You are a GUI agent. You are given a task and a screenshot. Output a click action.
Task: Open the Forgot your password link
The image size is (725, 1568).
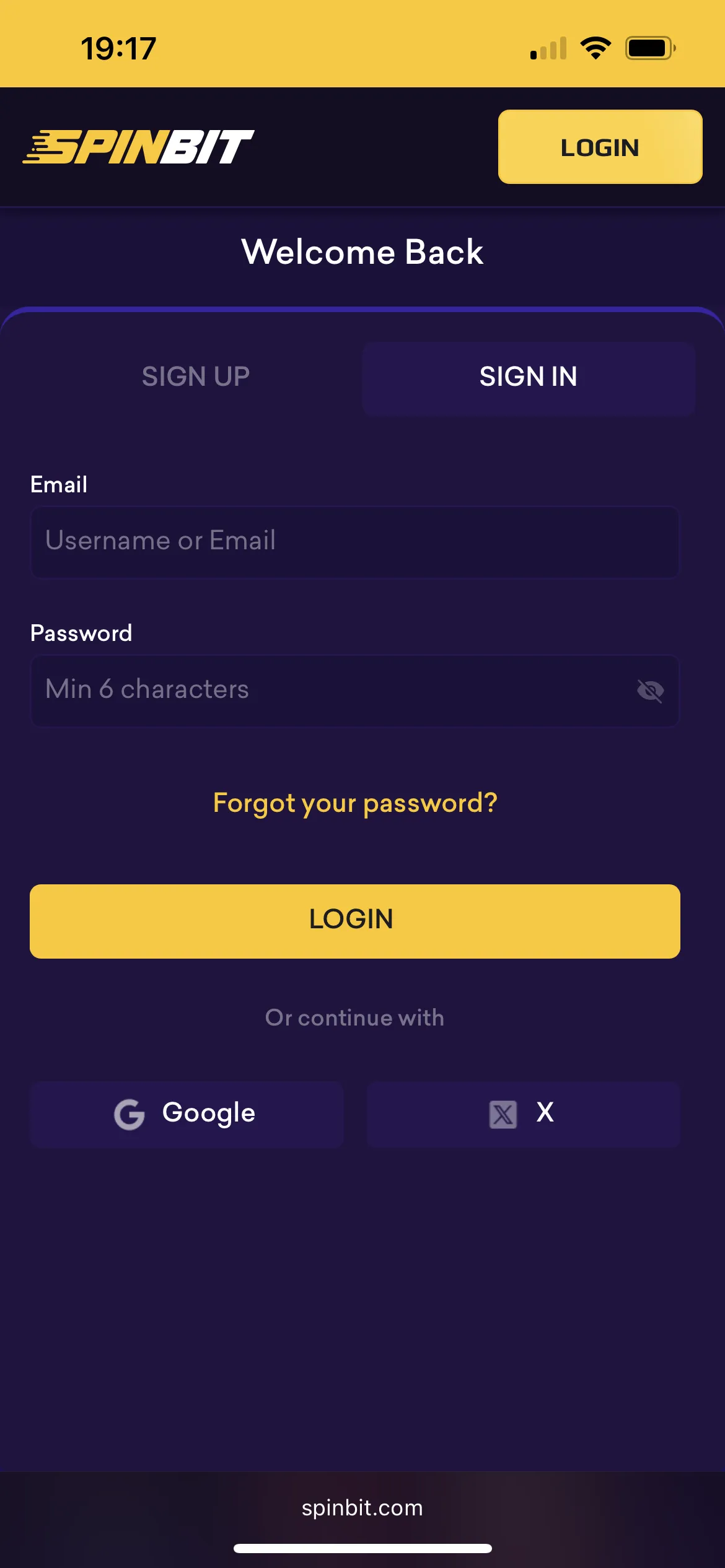tap(355, 803)
